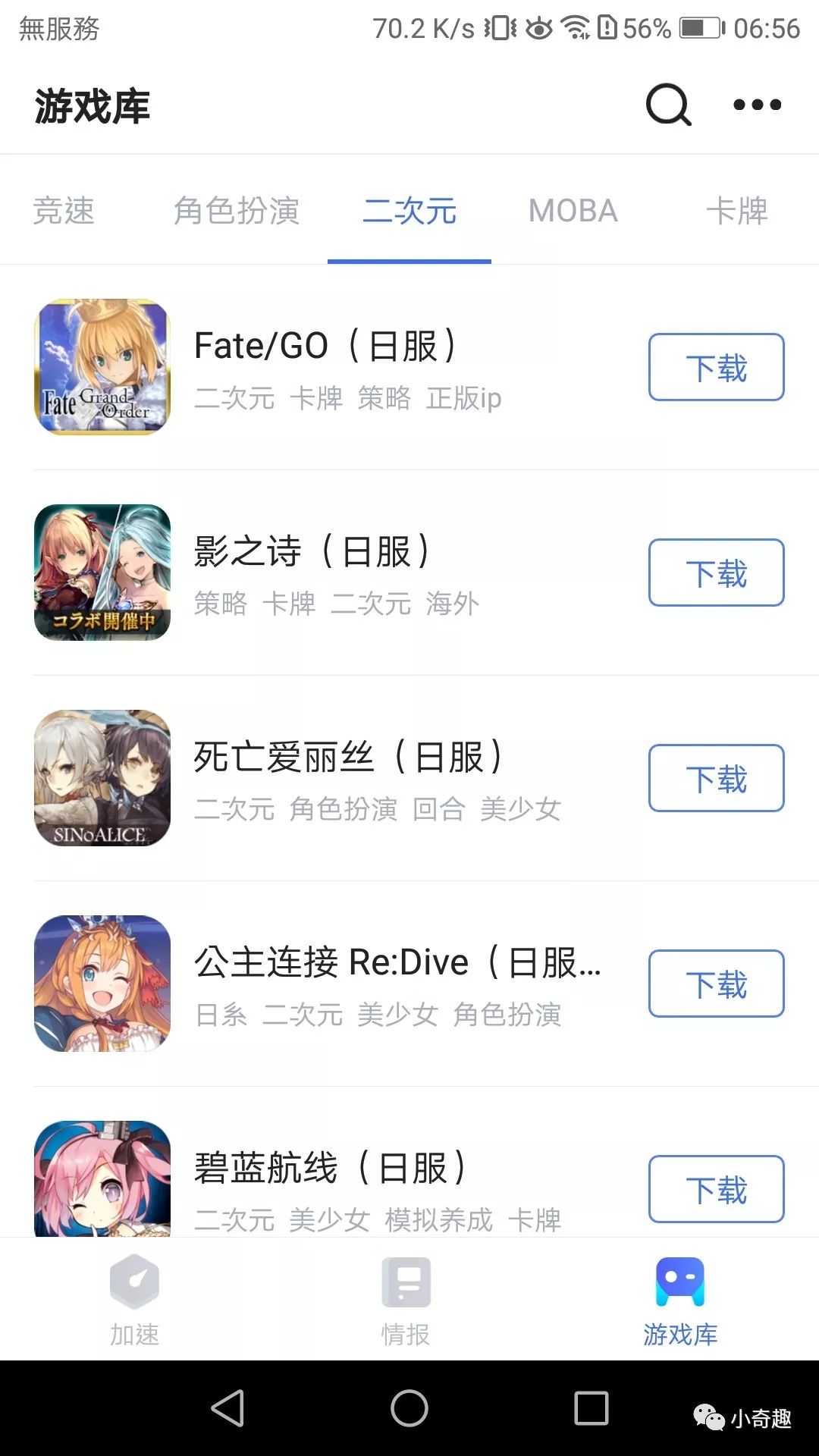
Task: Tap the system home button
Action: (409, 1408)
